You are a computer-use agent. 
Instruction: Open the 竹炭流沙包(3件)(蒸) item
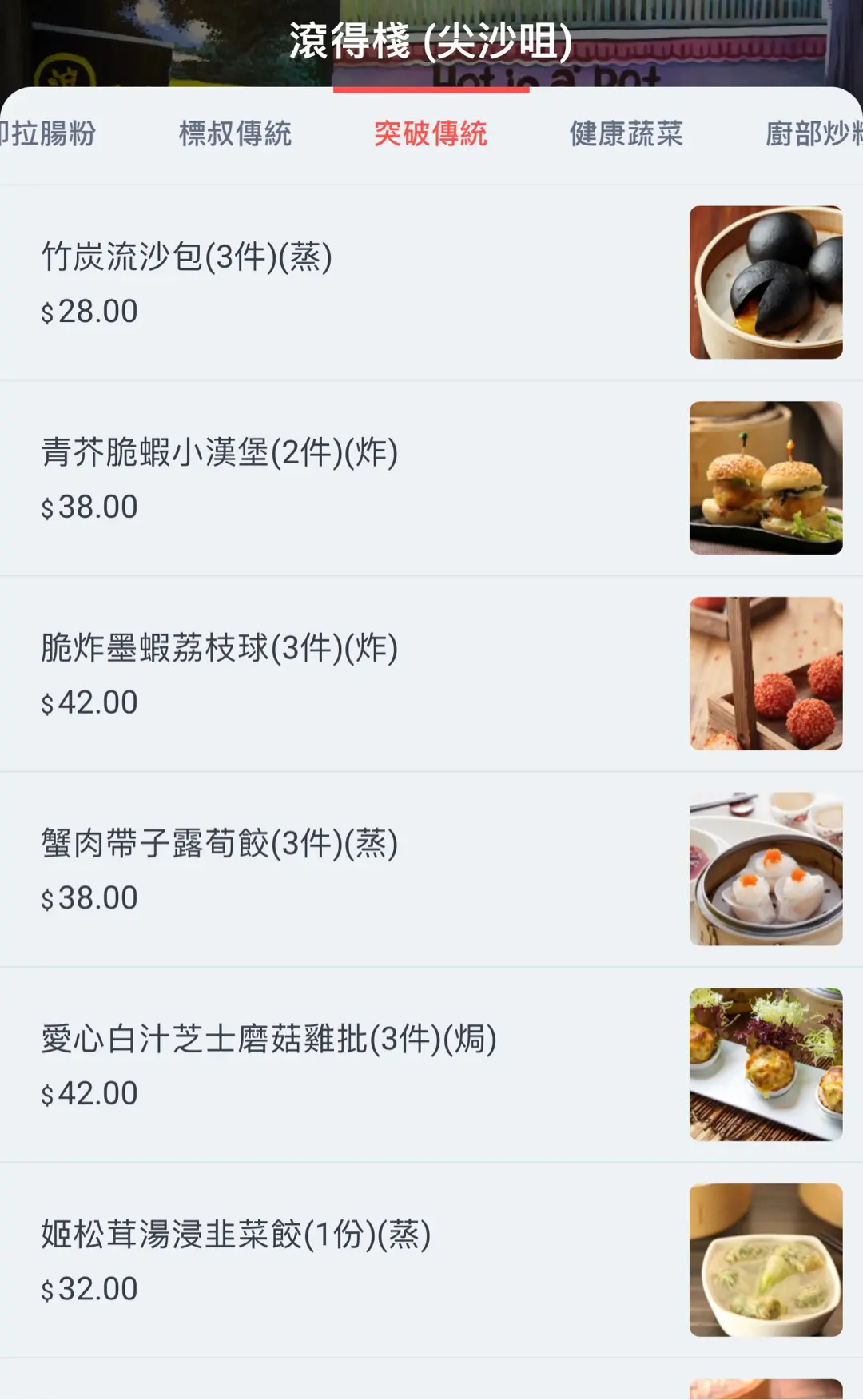coord(431,283)
